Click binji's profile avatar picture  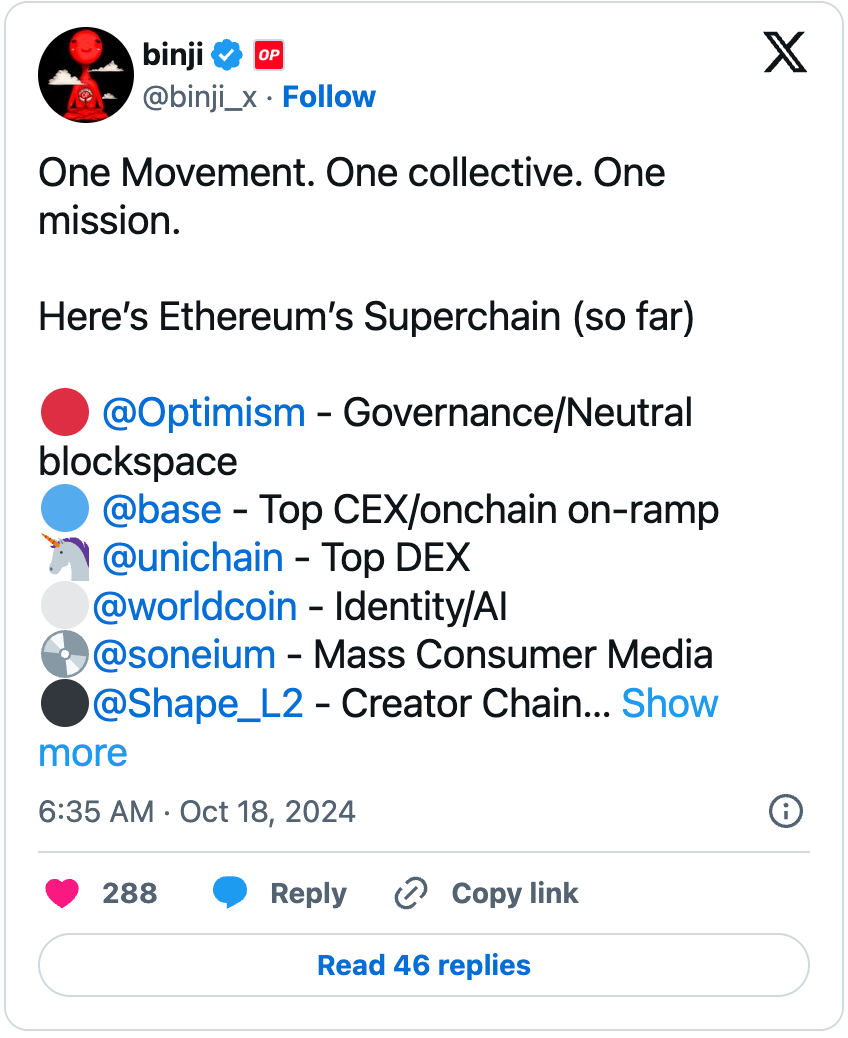coord(86,74)
